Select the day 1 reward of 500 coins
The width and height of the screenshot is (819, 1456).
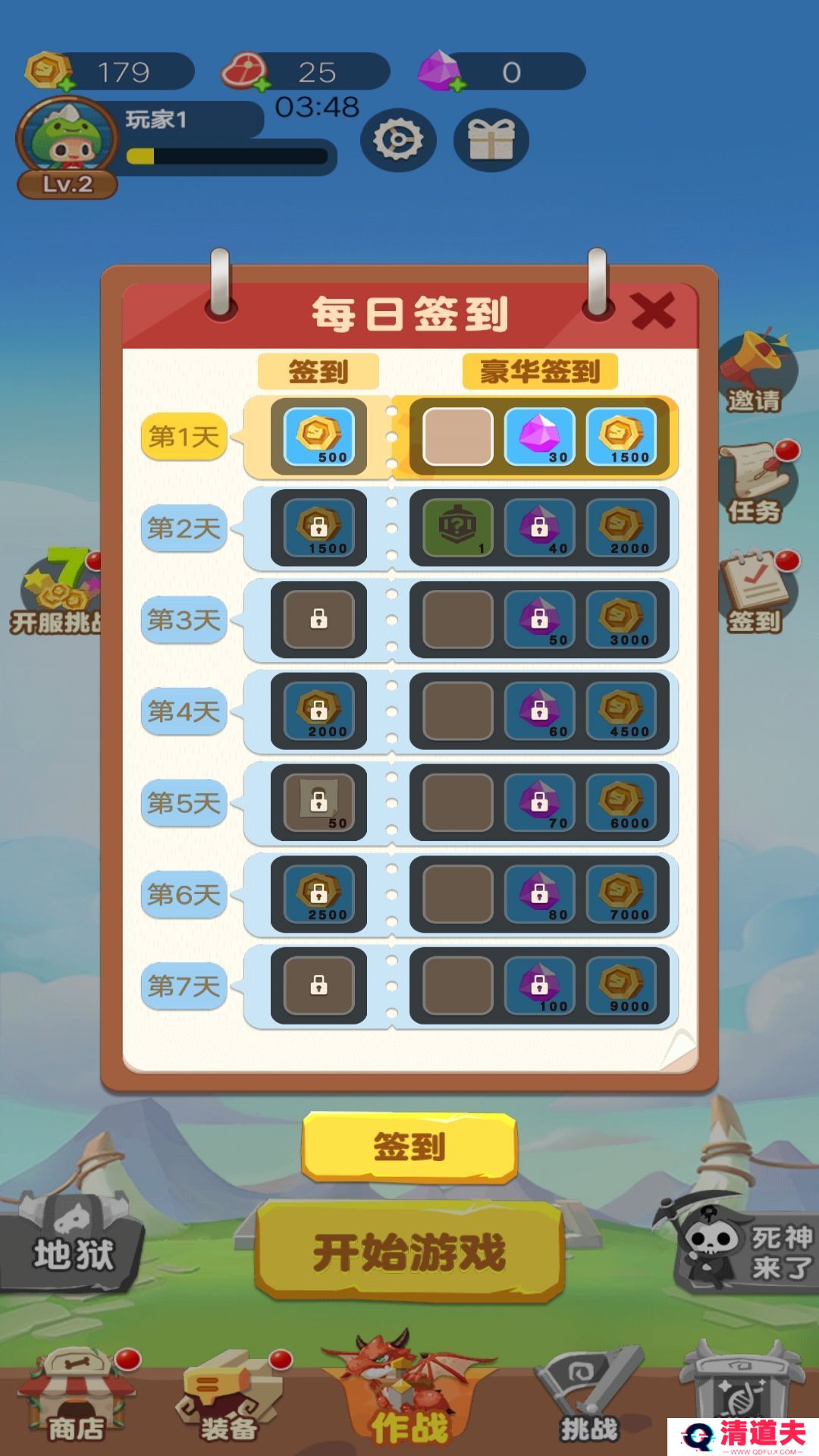click(x=318, y=437)
